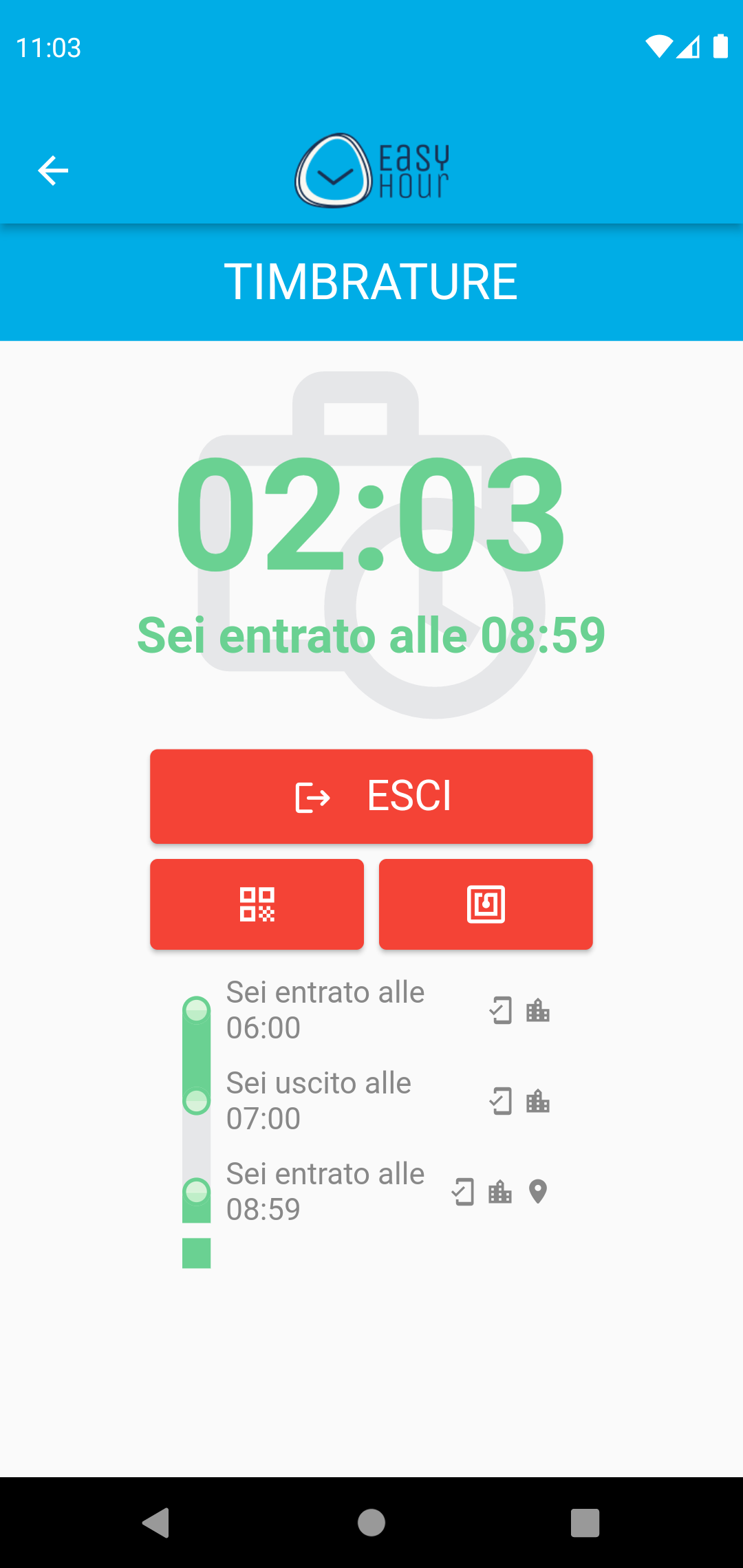Go back with the top-left arrow
This screenshot has height=1568, width=743.
[x=53, y=171]
